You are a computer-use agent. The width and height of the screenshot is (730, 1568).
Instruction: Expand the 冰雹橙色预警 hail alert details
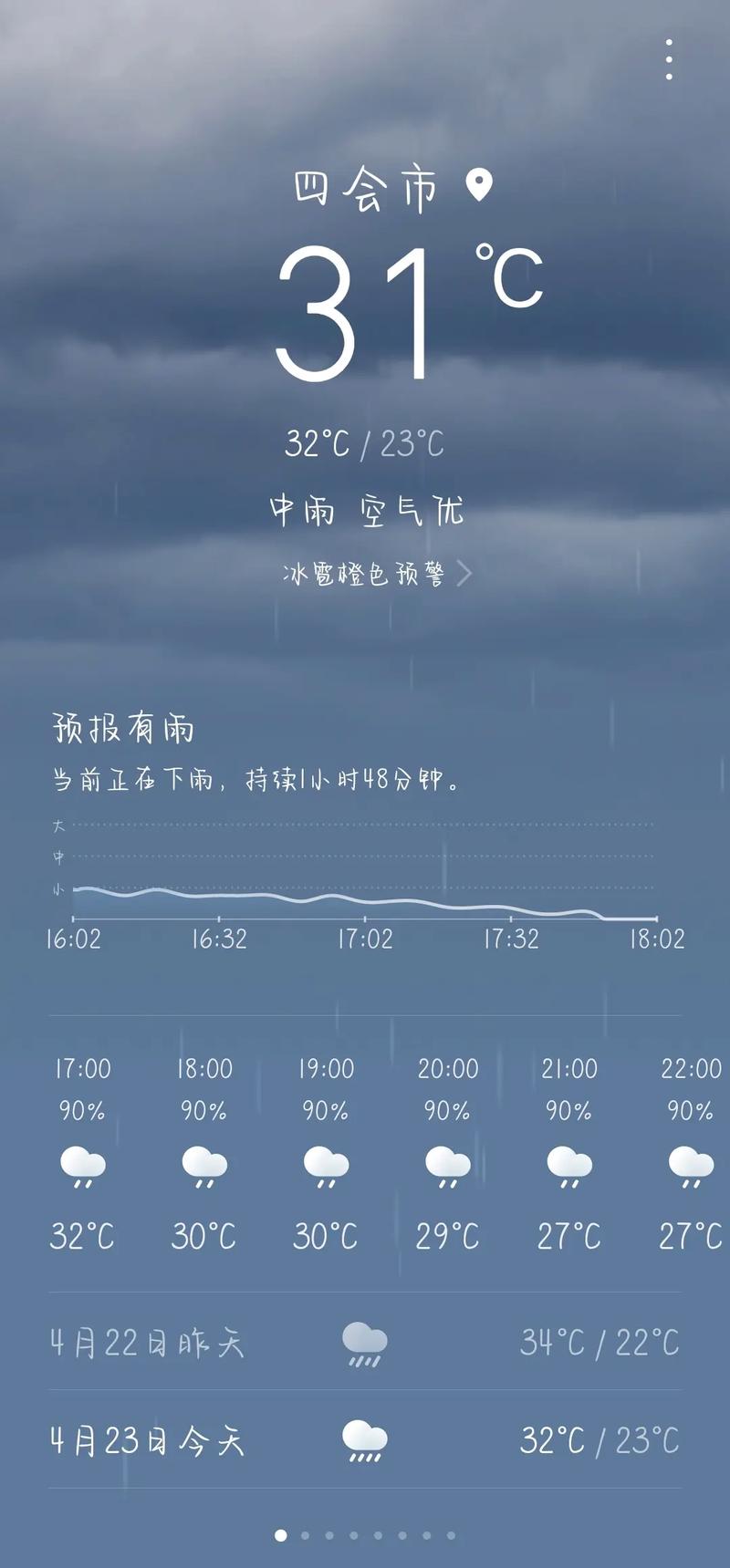365,574
